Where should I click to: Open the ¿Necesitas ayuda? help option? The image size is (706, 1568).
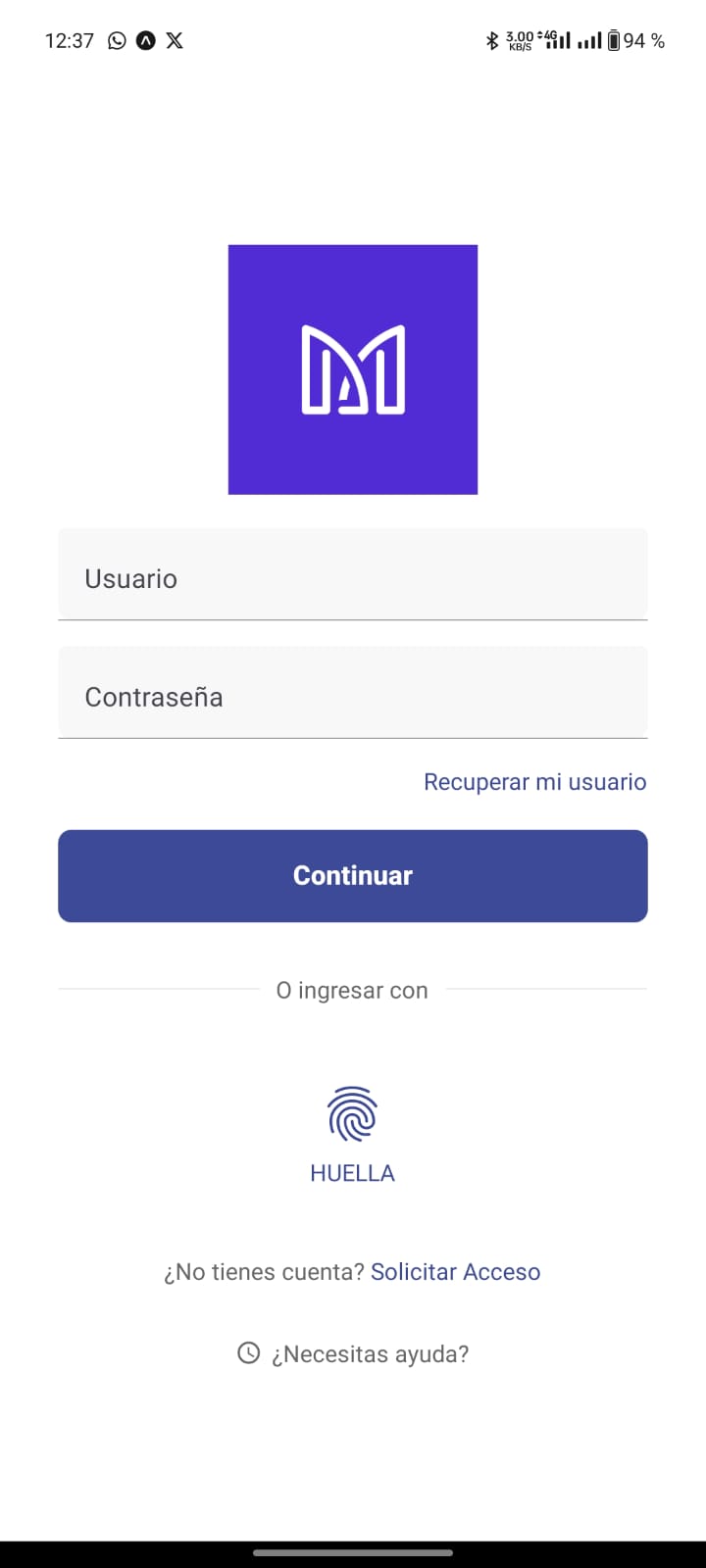pos(355,1354)
